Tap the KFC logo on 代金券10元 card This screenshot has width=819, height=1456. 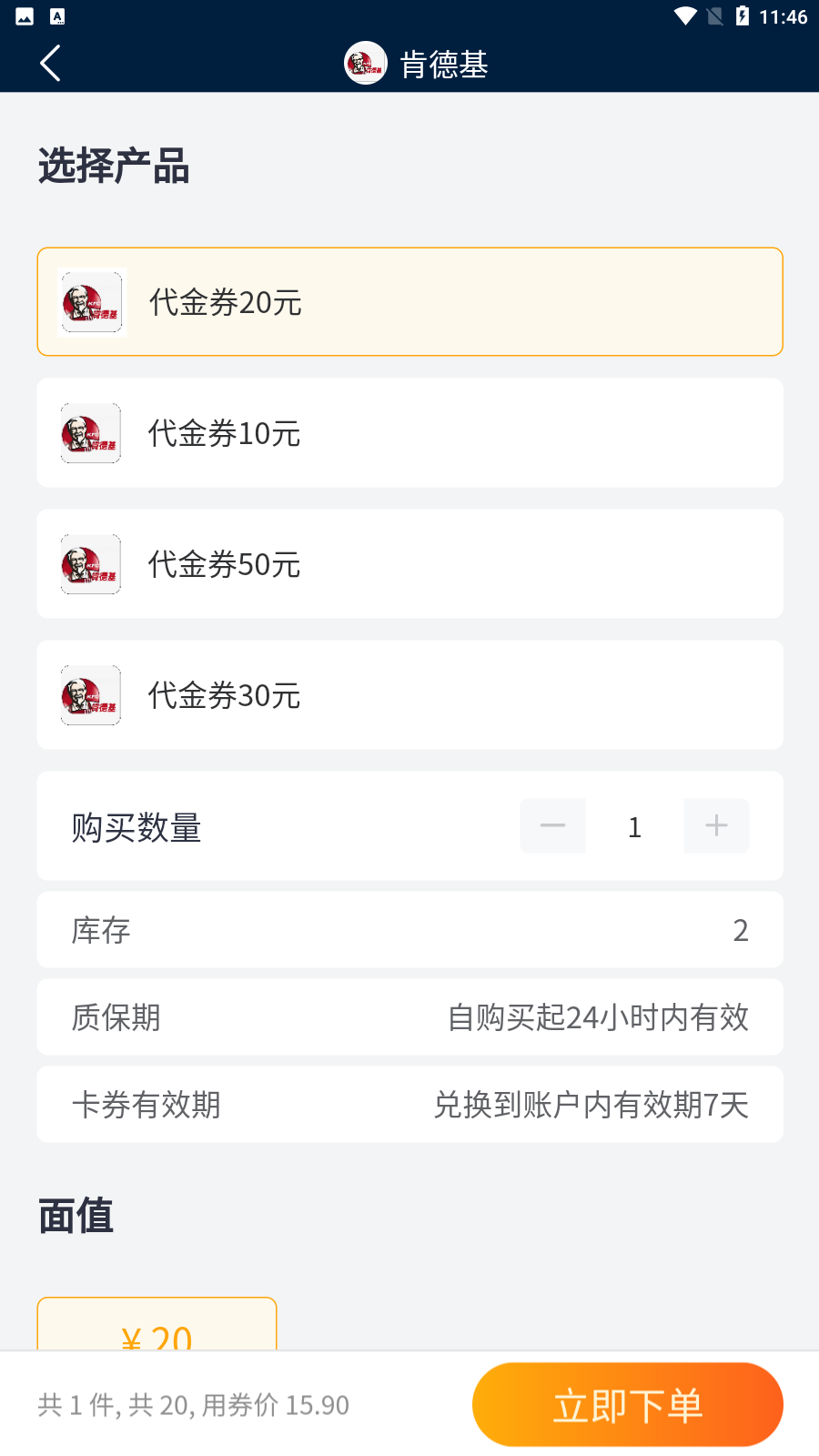tap(91, 432)
